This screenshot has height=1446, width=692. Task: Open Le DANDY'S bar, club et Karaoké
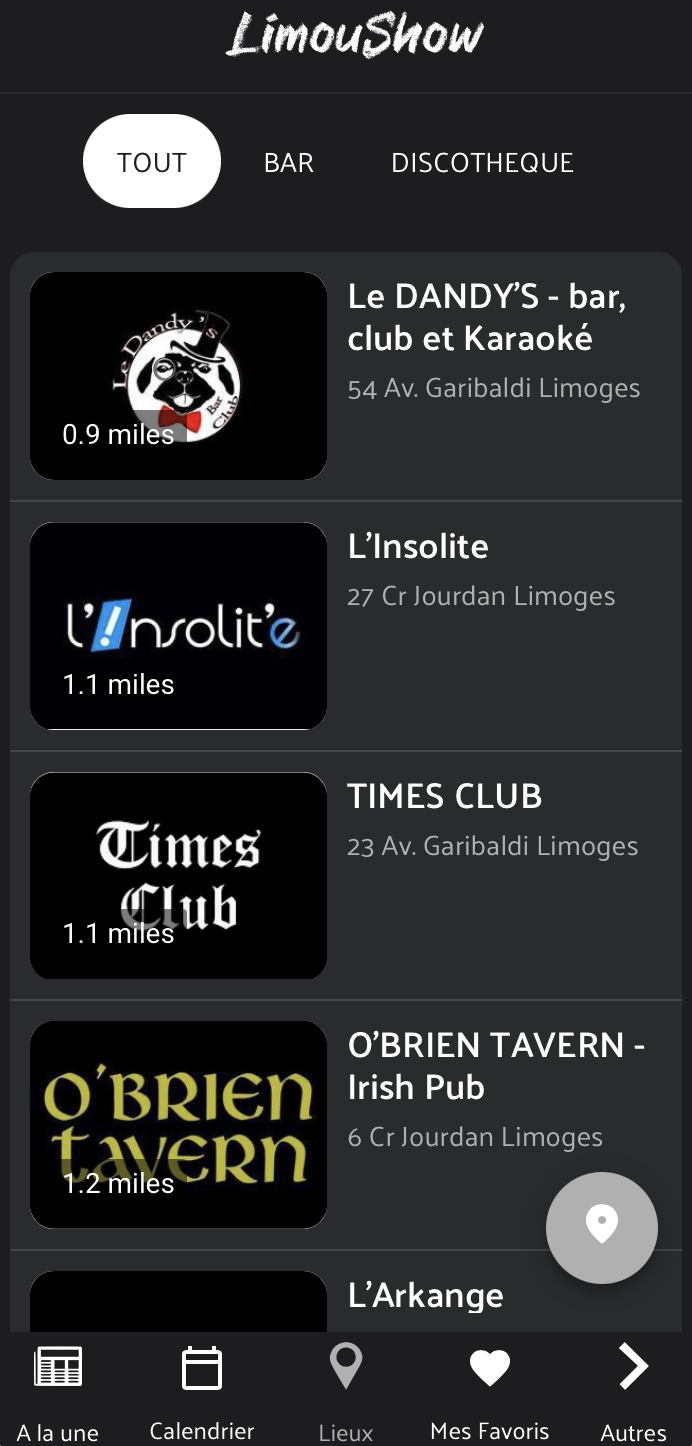[x=346, y=376]
